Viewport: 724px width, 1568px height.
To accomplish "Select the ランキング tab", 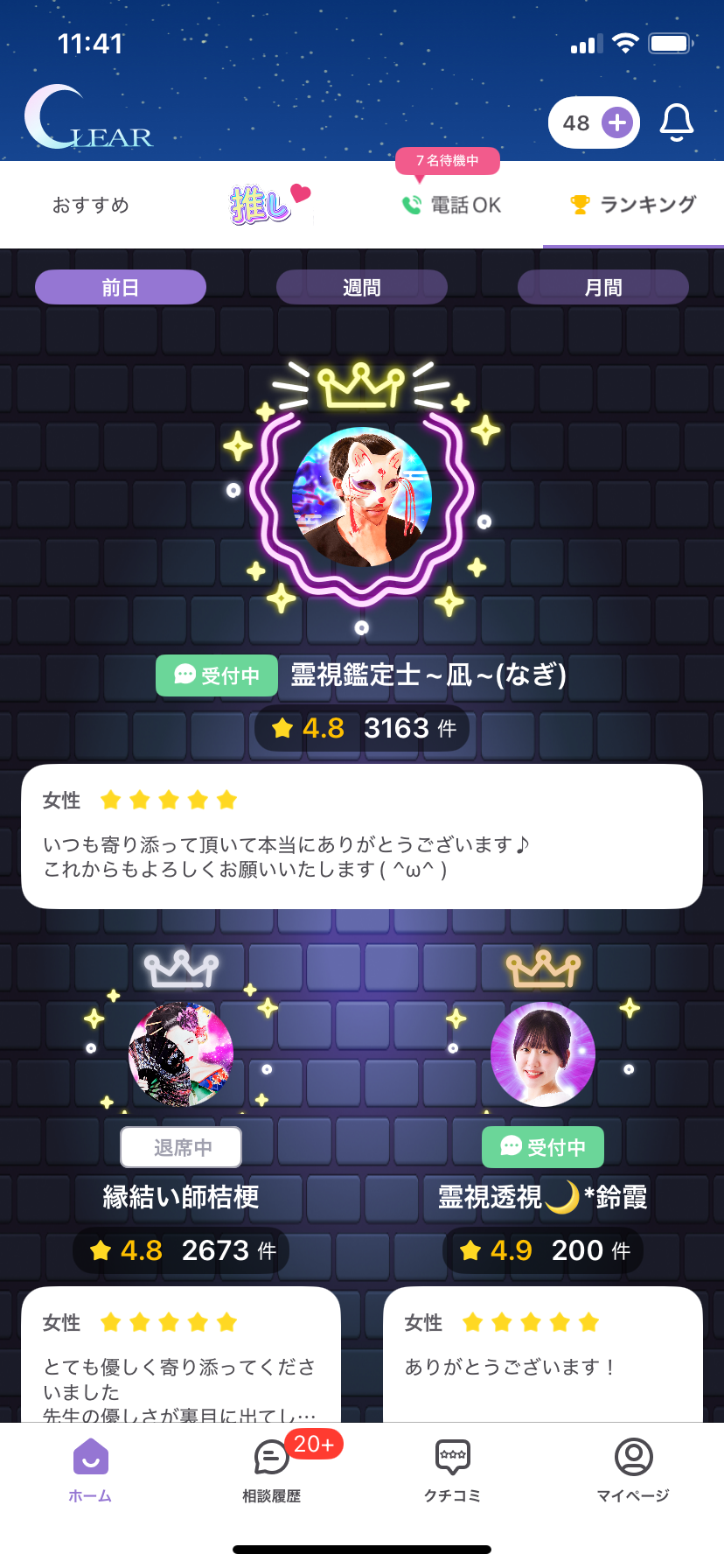I will (634, 205).
